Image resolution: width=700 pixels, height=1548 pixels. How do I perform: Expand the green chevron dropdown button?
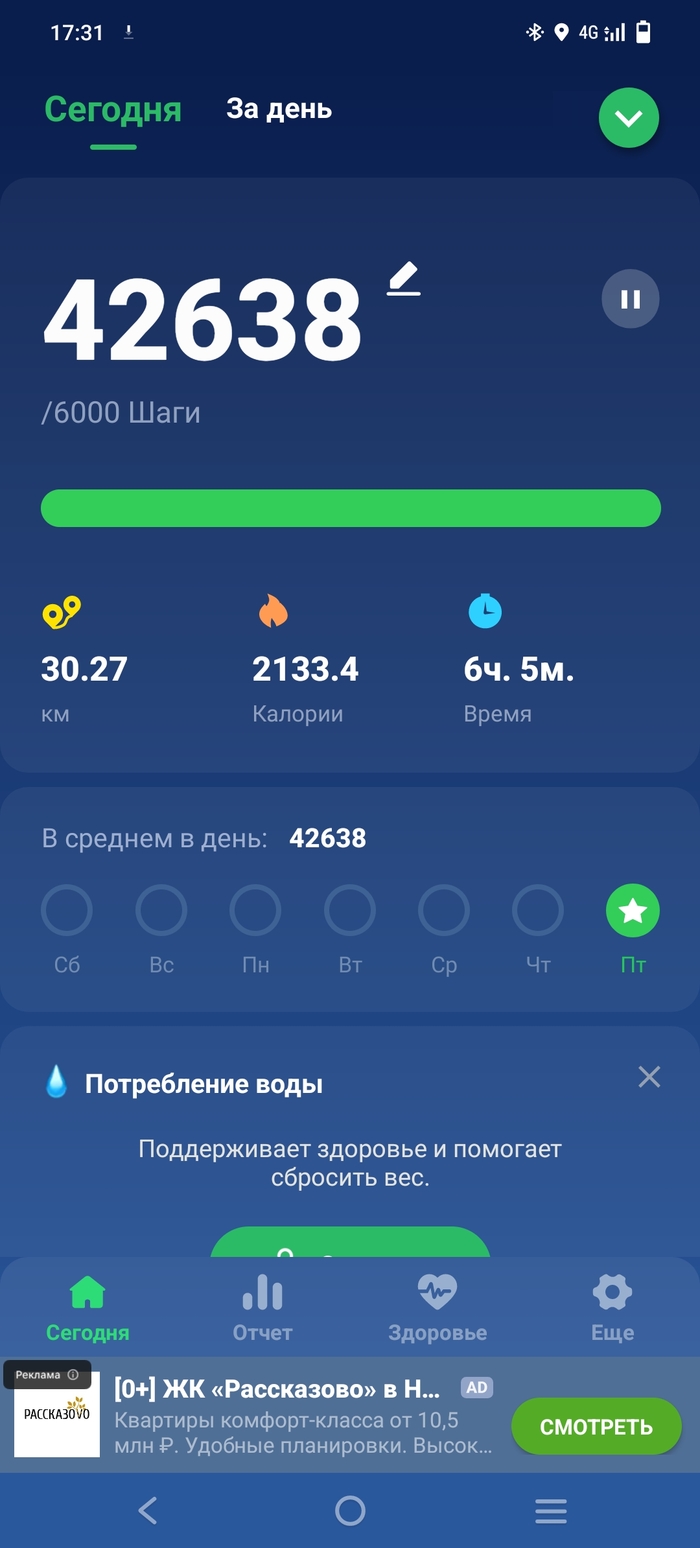click(x=628, y=118)
